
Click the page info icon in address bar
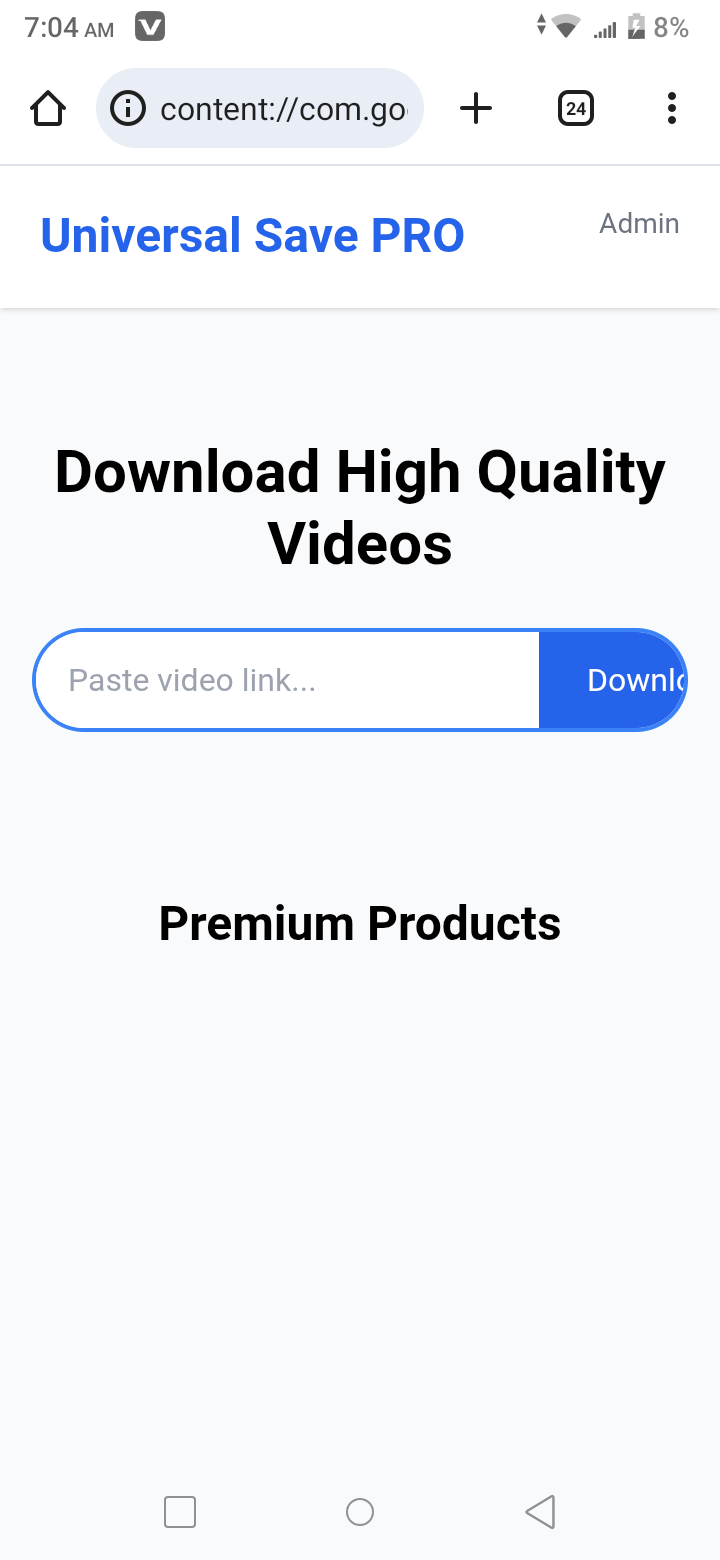(x=128, y=108)
